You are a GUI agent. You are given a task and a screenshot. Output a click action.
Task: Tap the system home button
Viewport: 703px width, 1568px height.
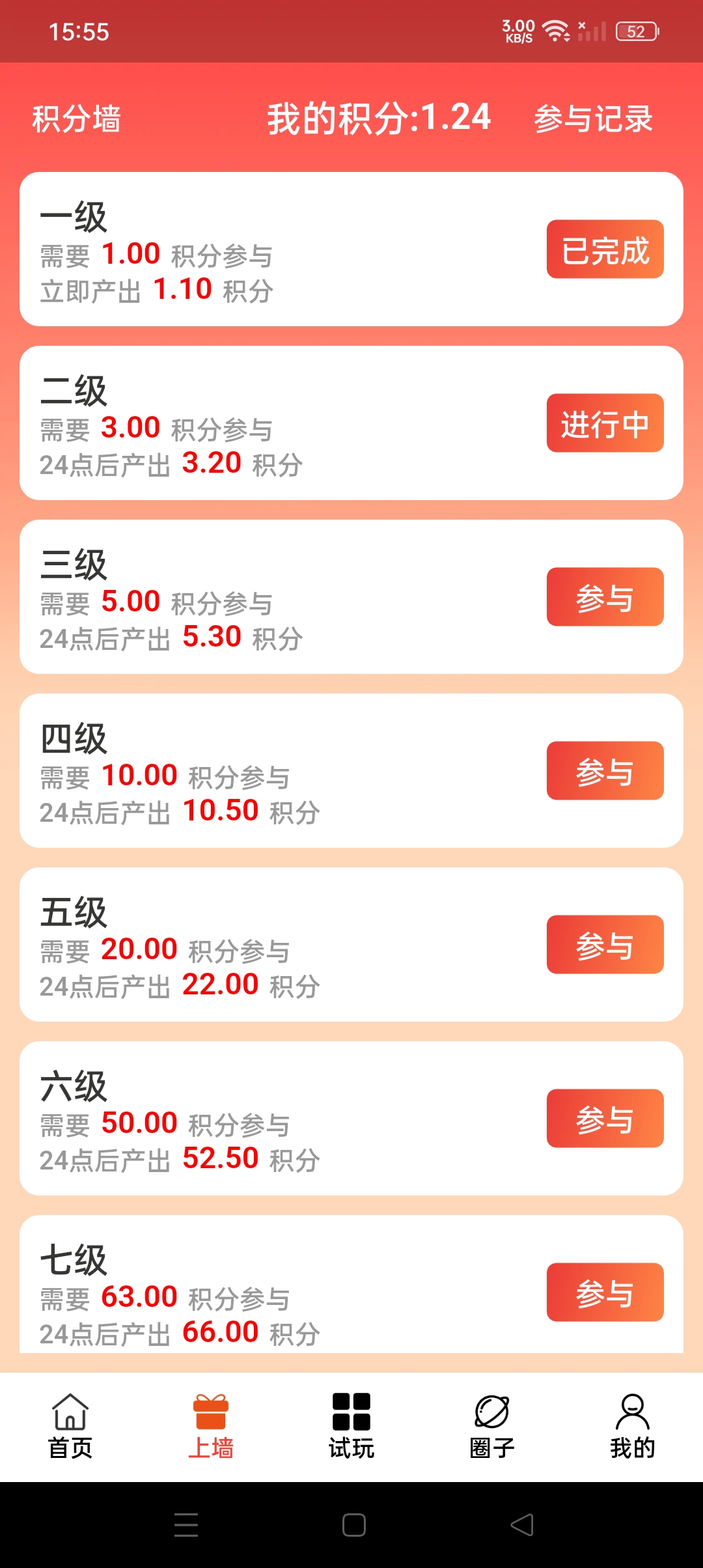pos(353,1525)
